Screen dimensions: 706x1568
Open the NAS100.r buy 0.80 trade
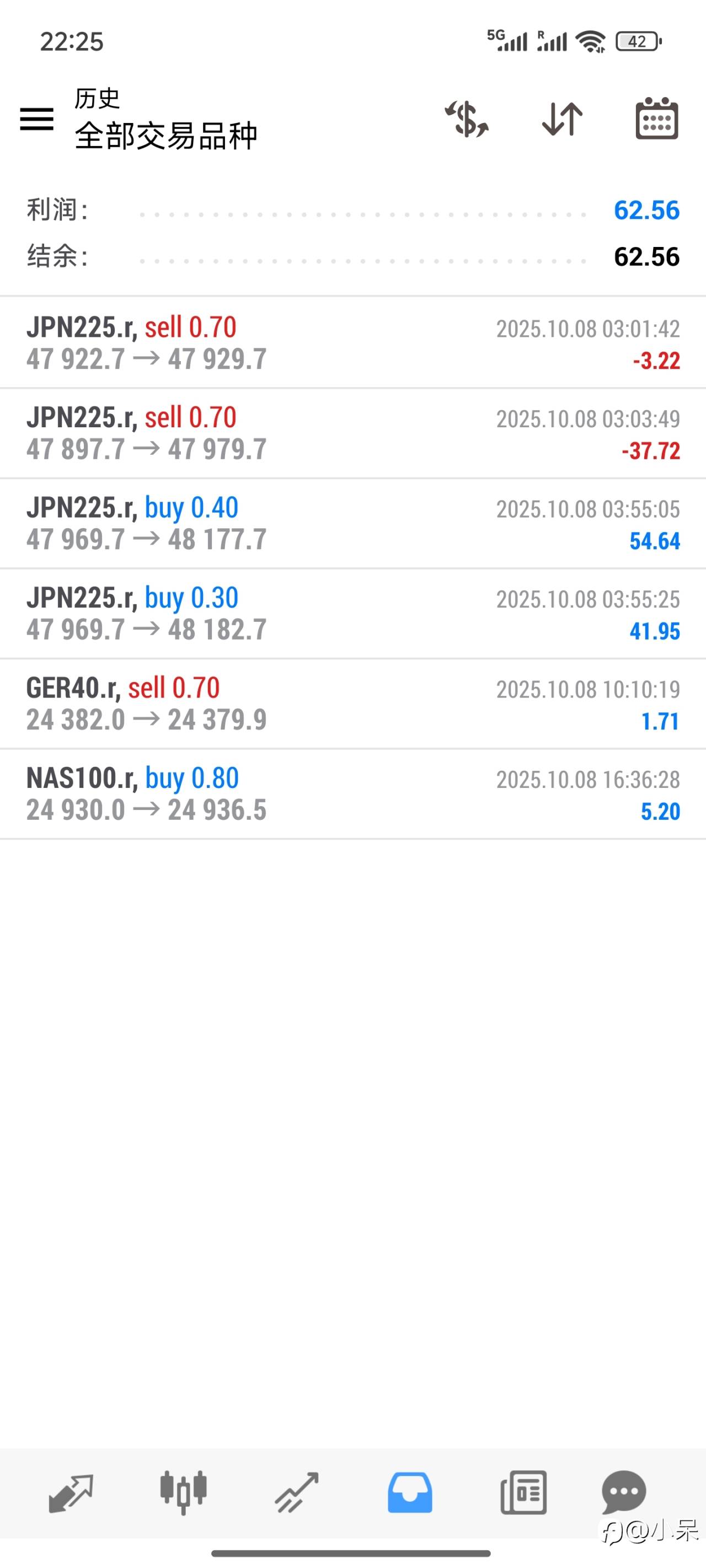[352, 794]
